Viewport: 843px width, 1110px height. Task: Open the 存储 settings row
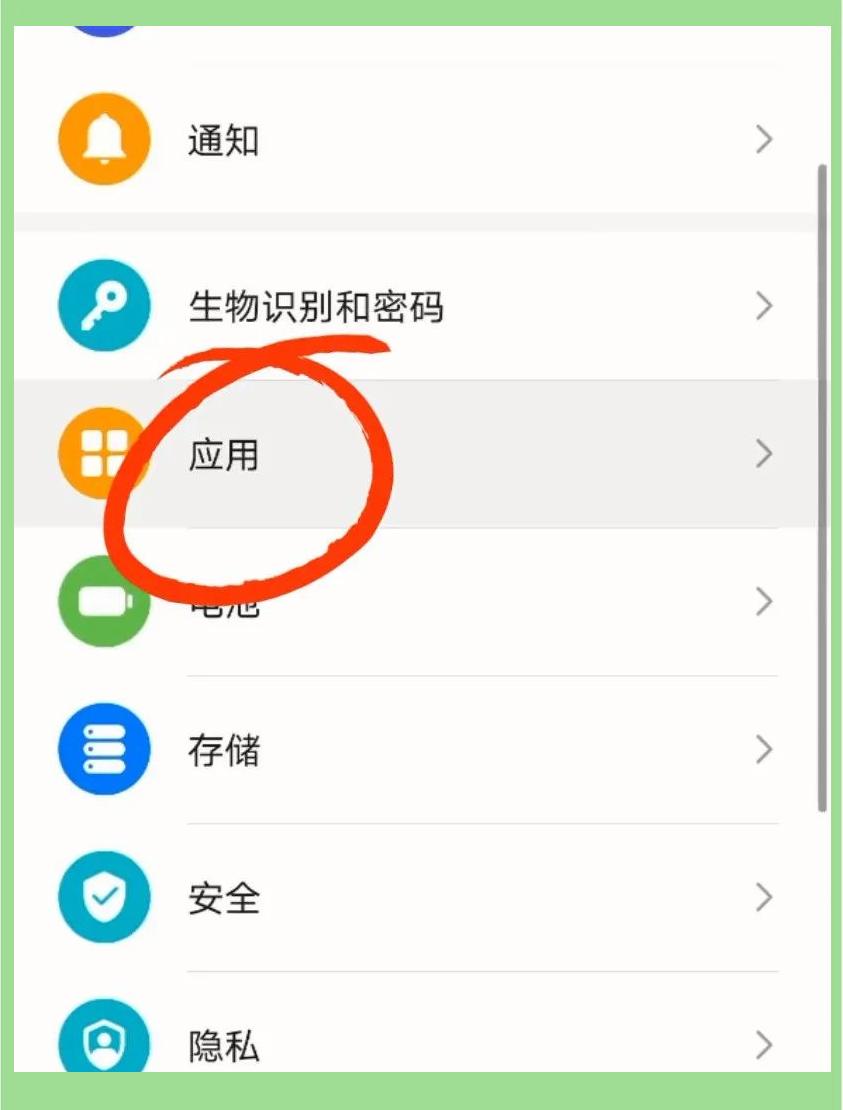tap(420, 750)
